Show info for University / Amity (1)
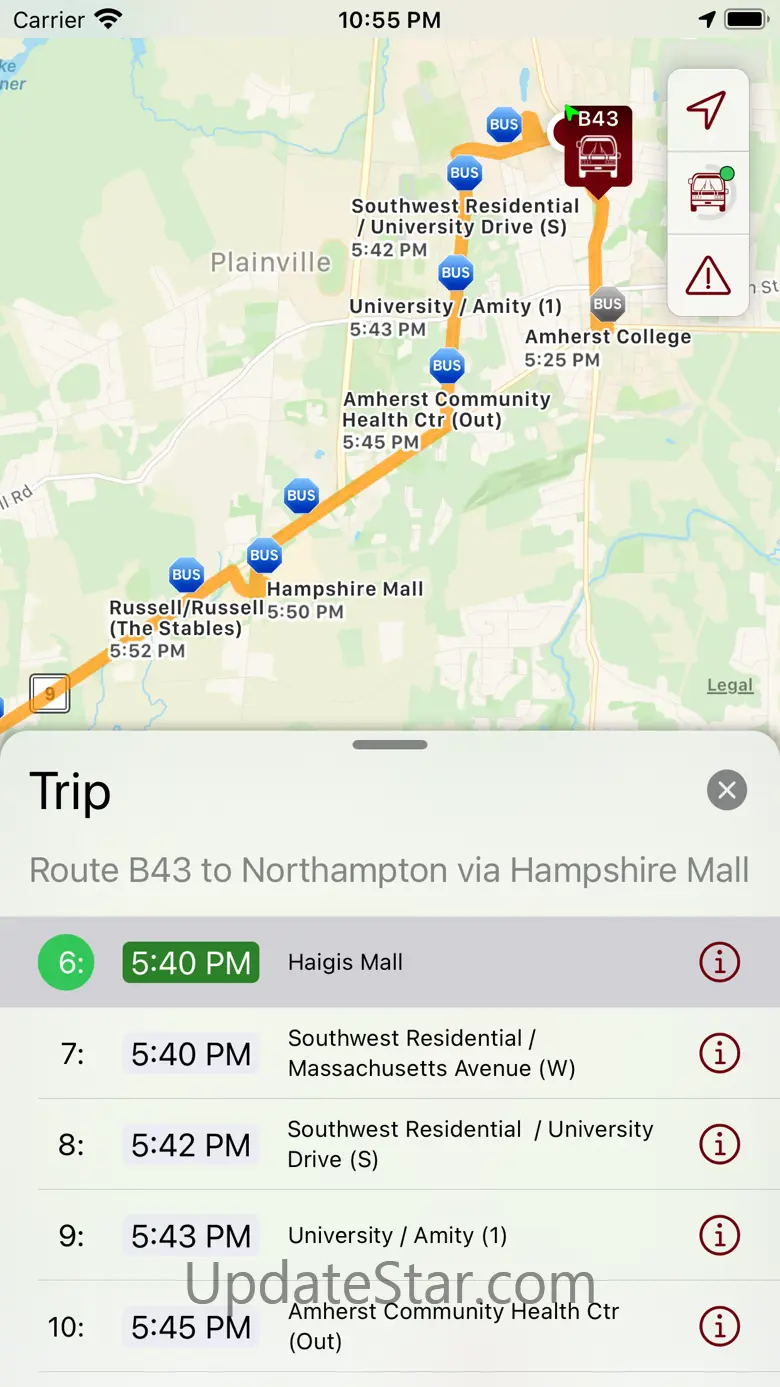Image resolution: width=780 pixels, height=1387 pixels. click(719, 1235)
